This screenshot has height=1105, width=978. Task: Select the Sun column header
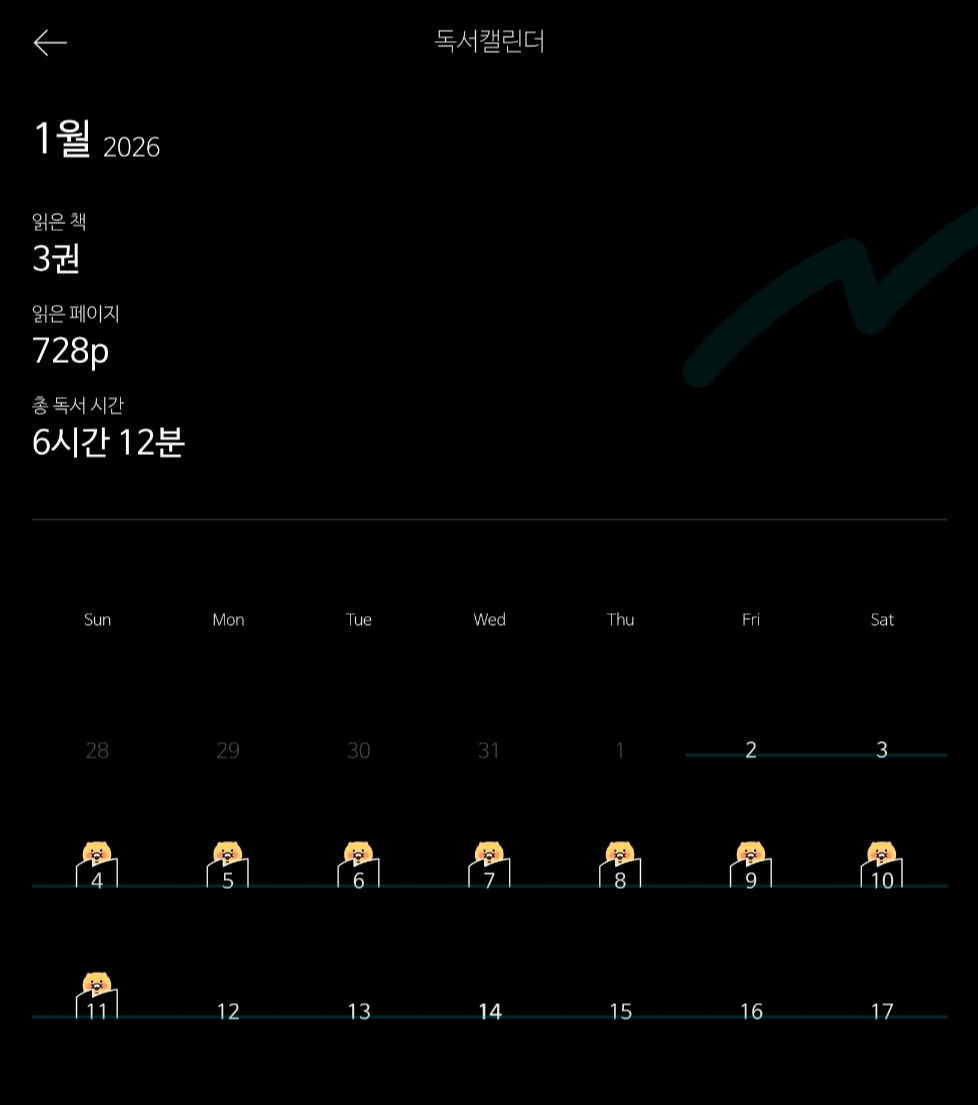(x=97, y=619)
